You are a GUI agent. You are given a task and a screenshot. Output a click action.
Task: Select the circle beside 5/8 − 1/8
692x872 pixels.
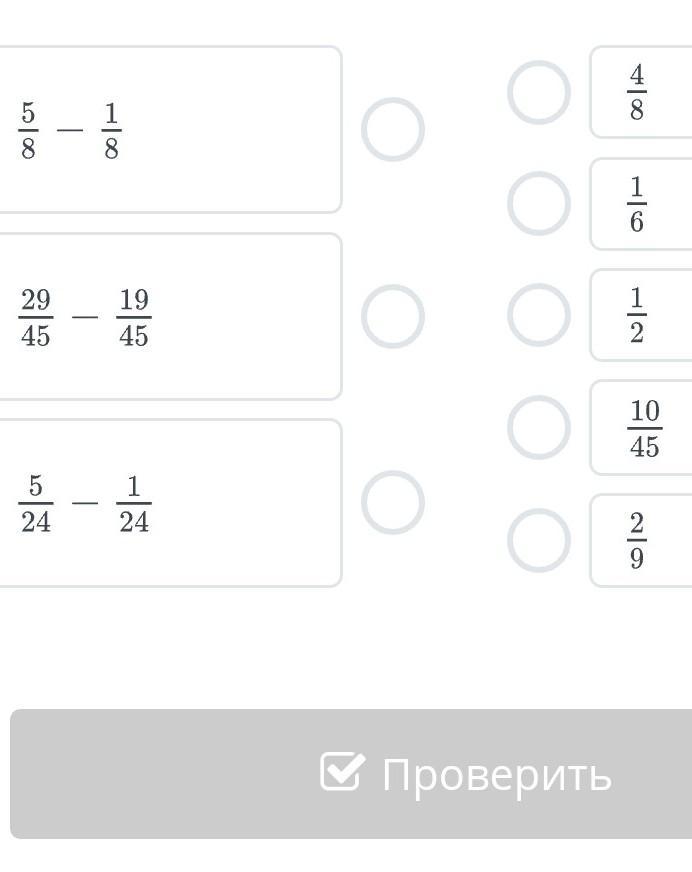(x=393, y=130)
